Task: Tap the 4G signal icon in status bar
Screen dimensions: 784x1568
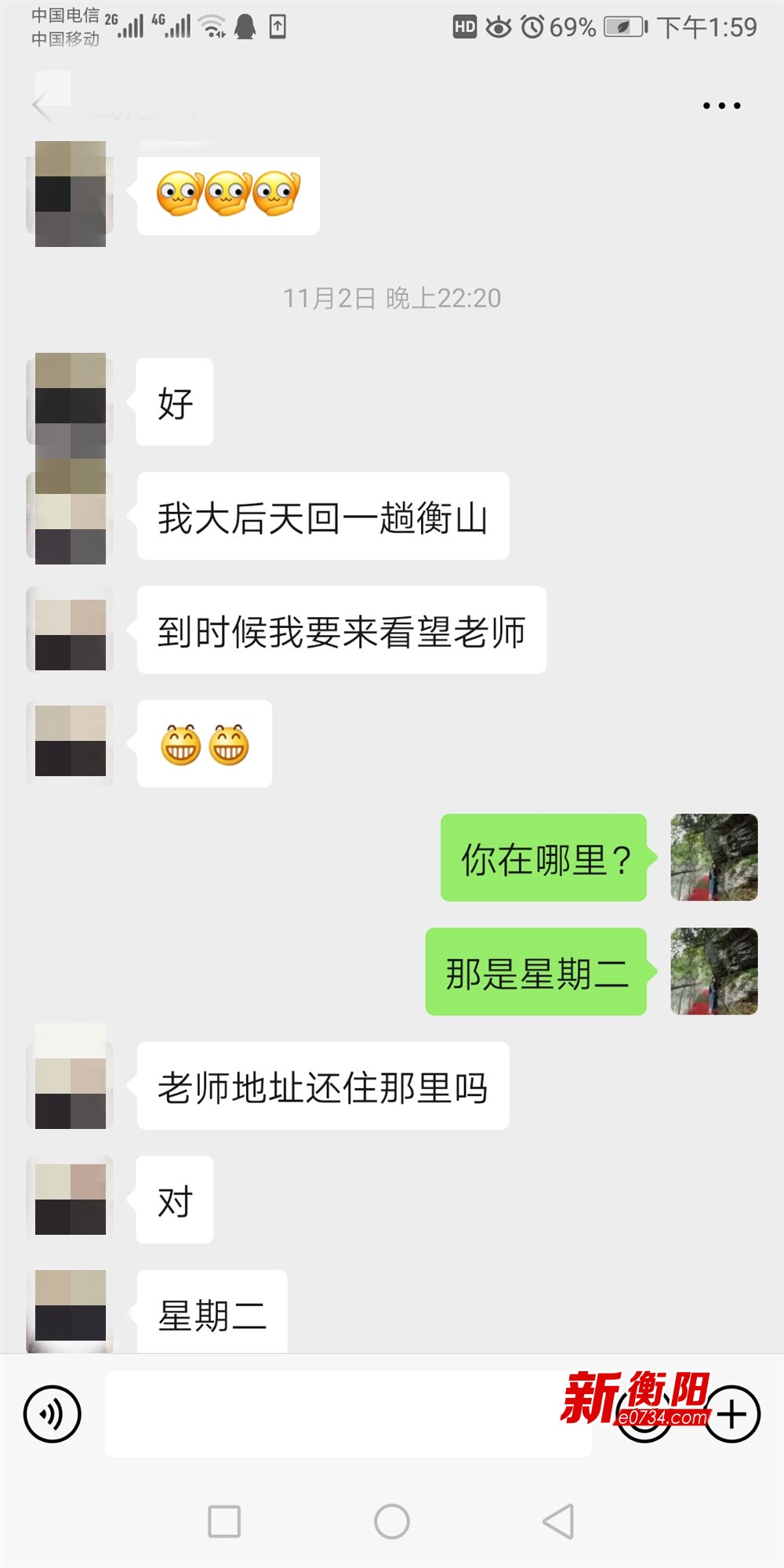Action: tap(172, 24)
